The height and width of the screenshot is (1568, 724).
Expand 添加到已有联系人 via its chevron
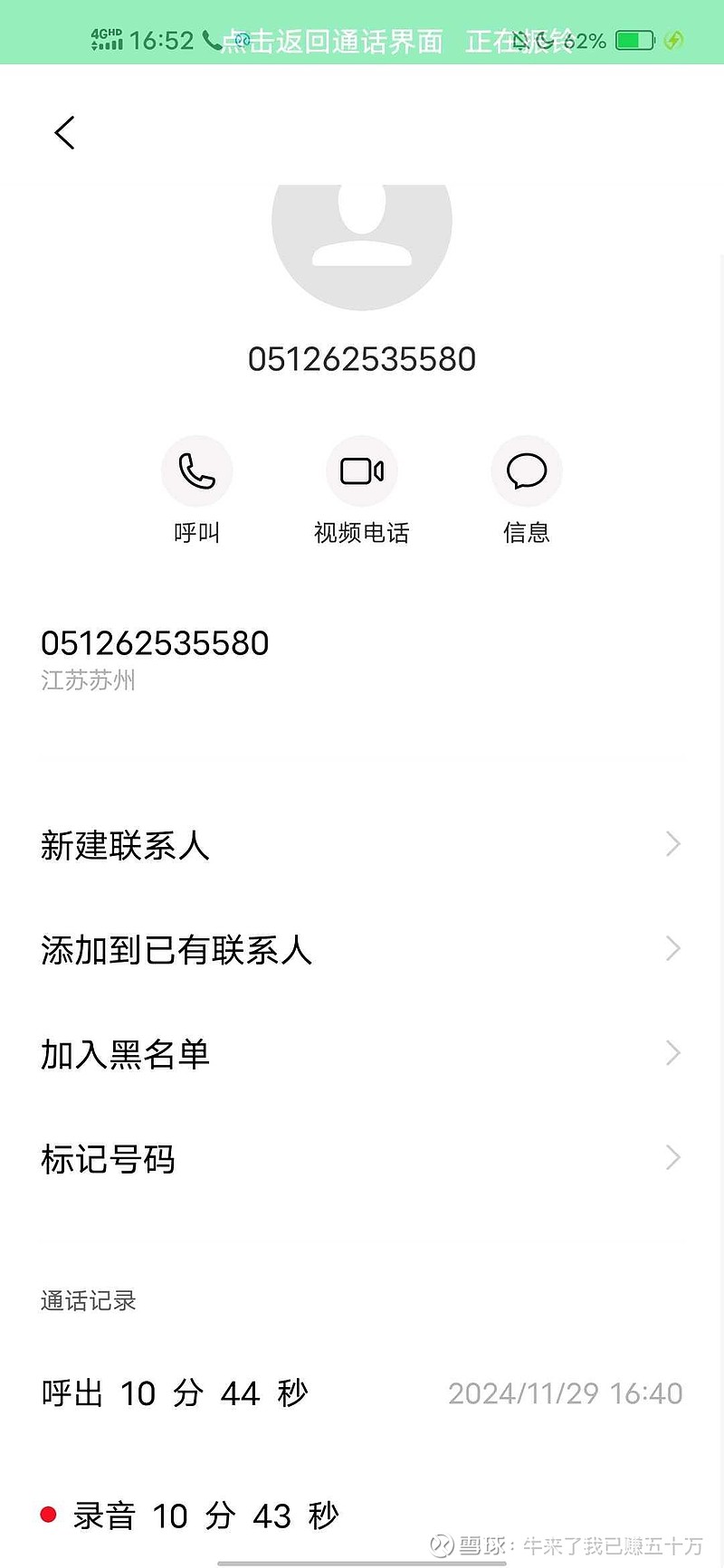(x=672, y=948)
